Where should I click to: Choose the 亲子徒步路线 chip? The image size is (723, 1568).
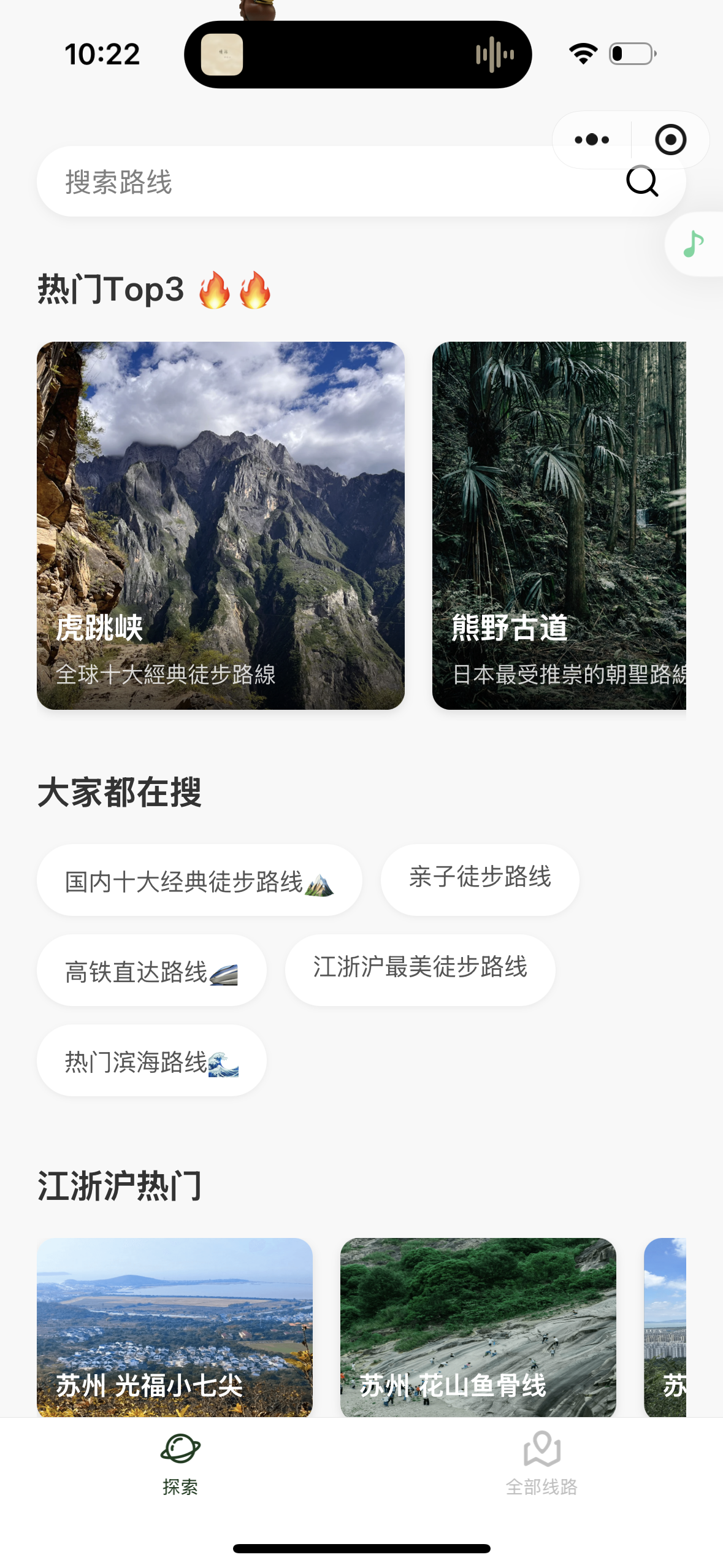point(480,878)
